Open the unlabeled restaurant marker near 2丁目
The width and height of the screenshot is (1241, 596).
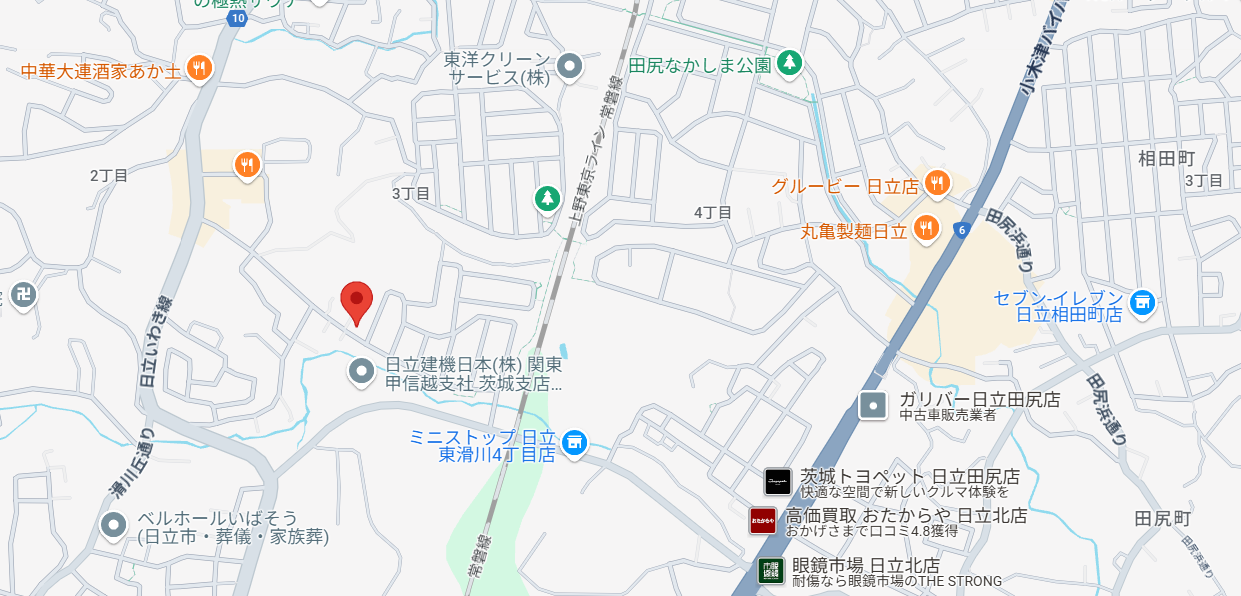coord(248,164)
